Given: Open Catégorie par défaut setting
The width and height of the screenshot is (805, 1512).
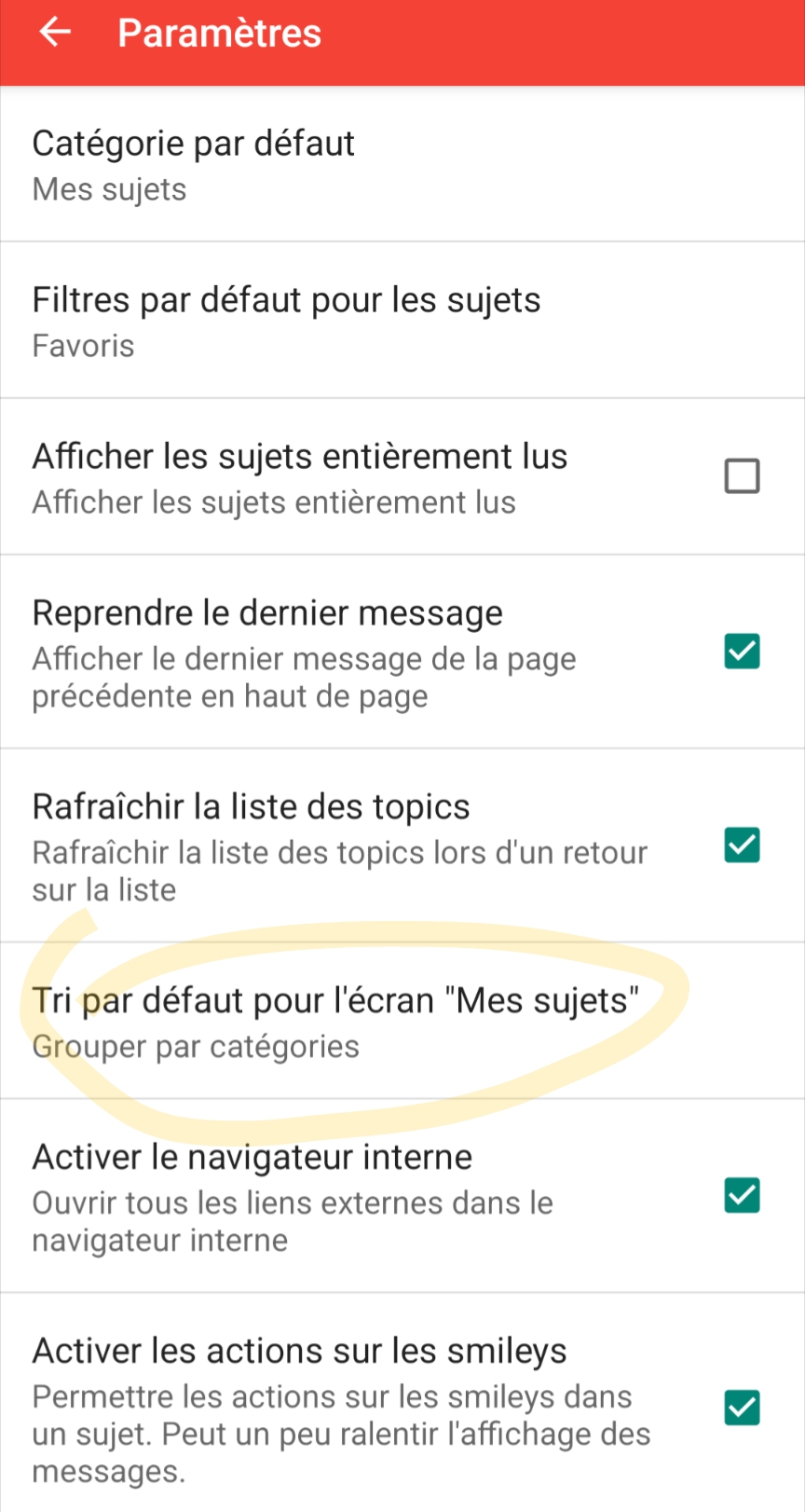Looking at the screenshot, I should coord(401,164).
